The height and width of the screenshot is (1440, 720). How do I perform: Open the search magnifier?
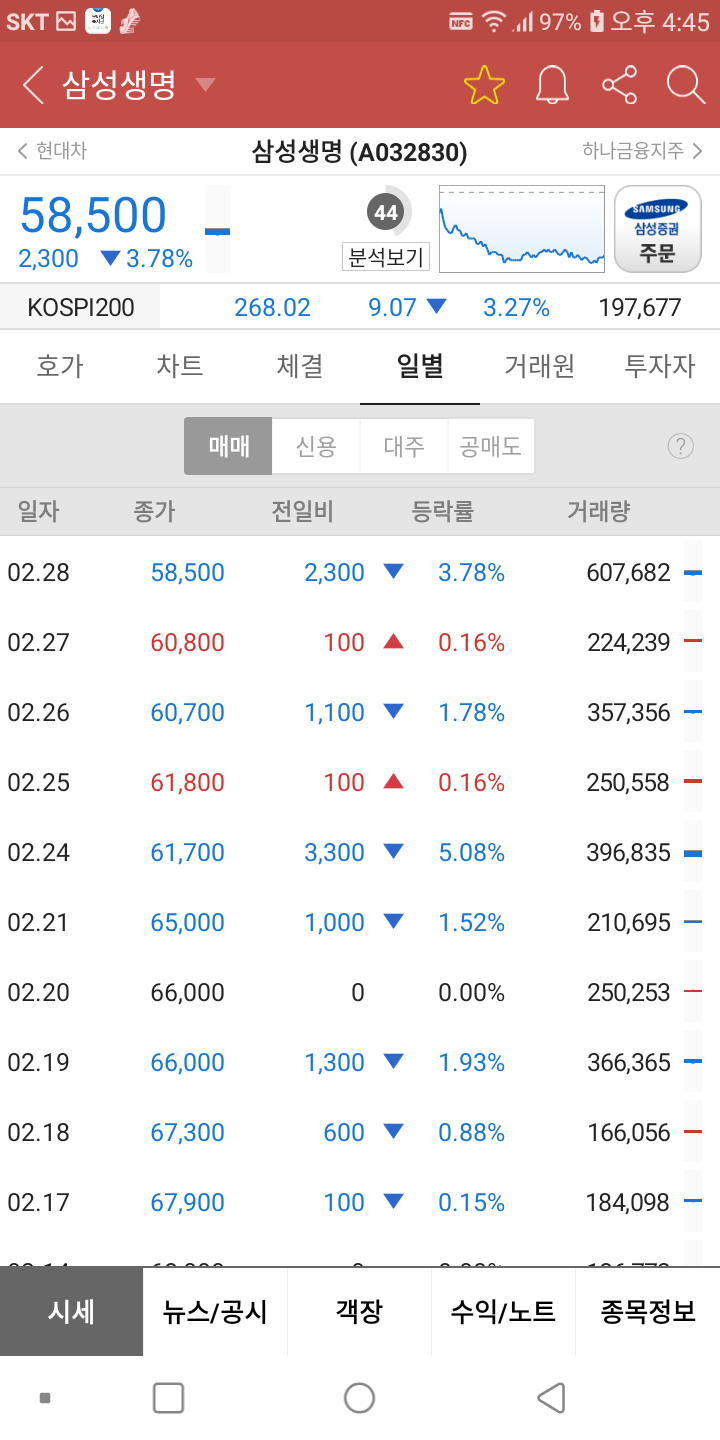point(686,86)
